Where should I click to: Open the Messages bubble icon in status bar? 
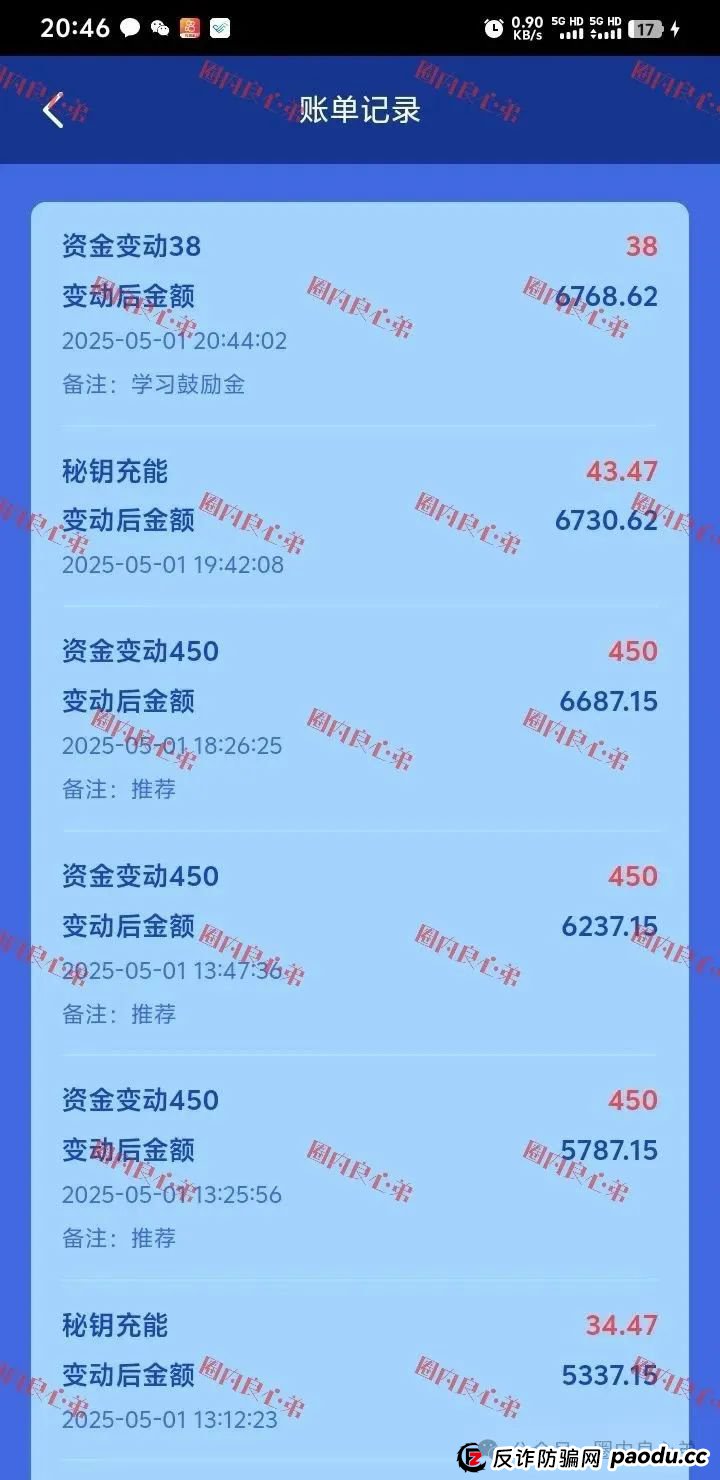pos(129,28)
